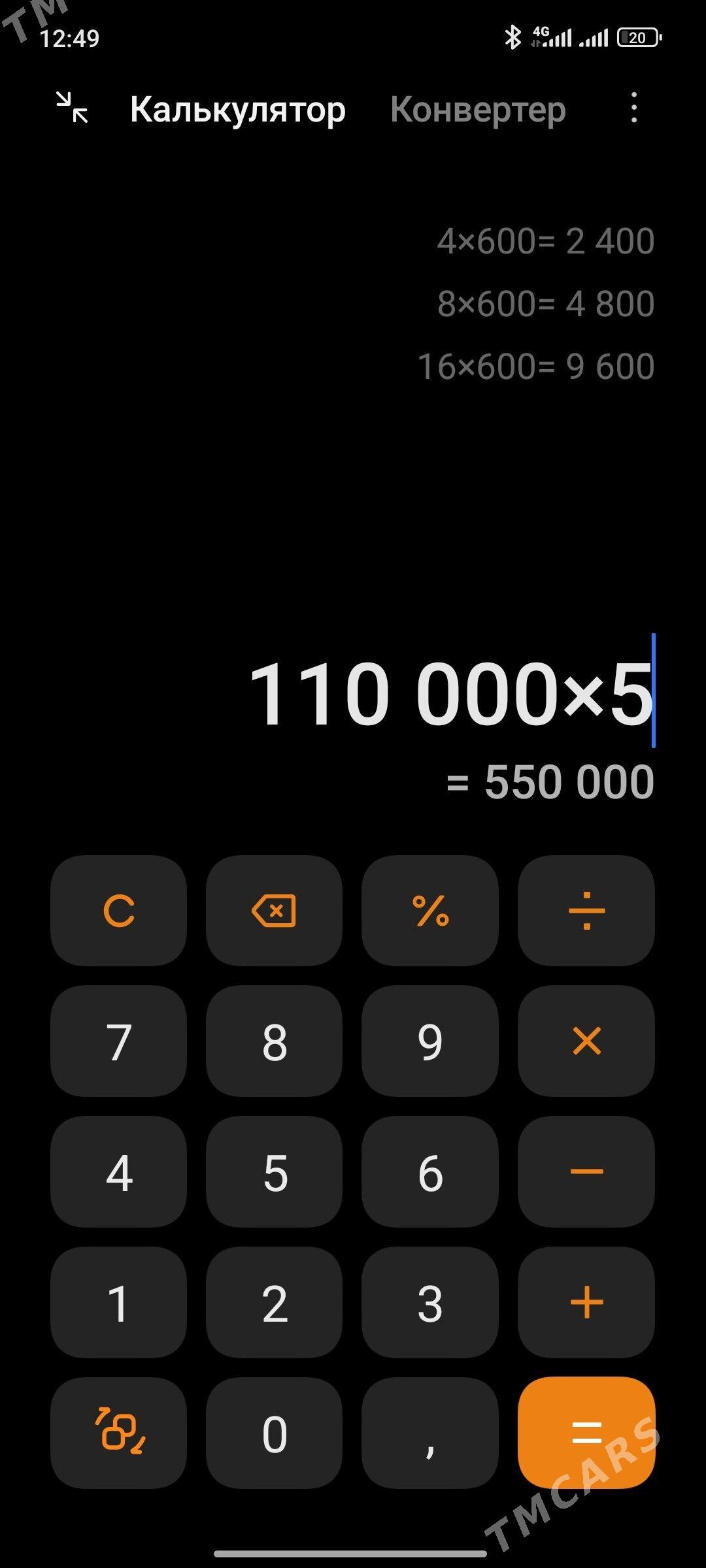Tap the percent key
Image resolution: width=706 pixels, height=1568 pixels.
coord(430,910)
